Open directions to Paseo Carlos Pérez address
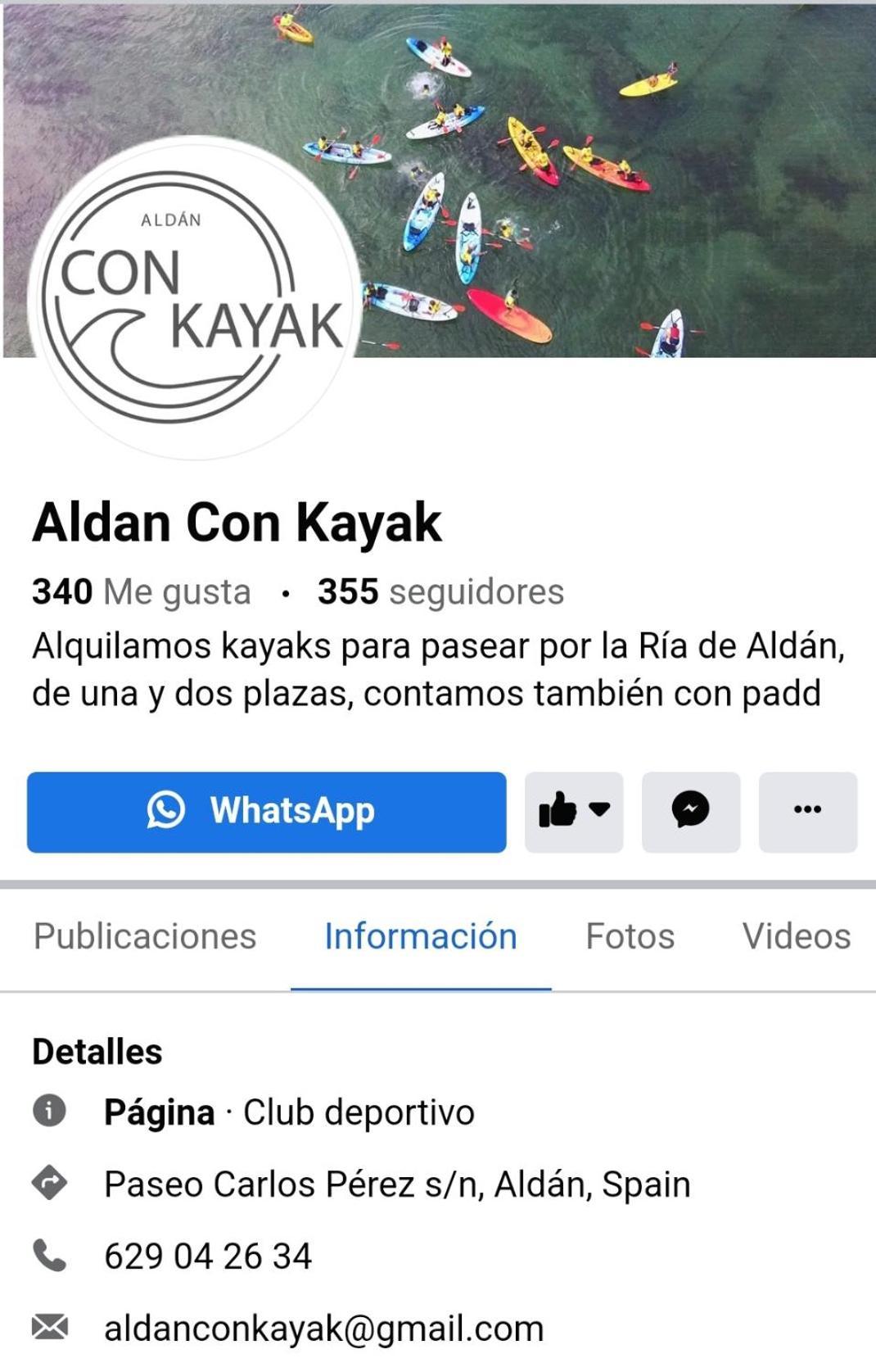This screenshot has width=876, height=1372. pyautogui.click(x=396, y=1184)
